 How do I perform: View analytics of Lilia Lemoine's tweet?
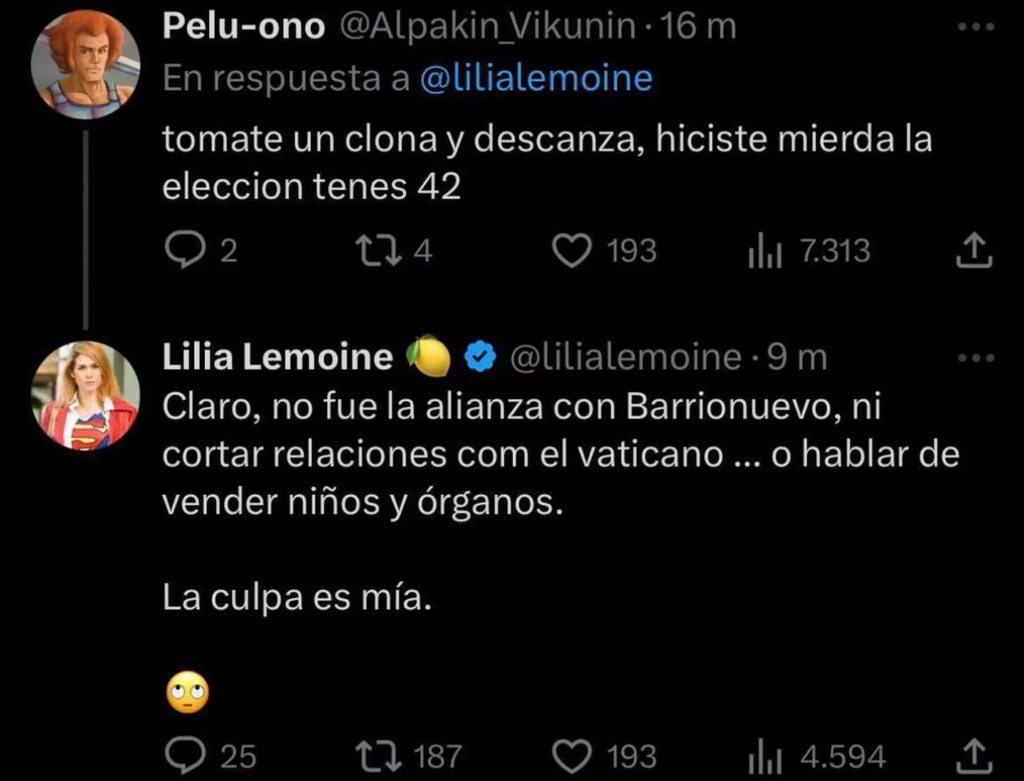763,755
